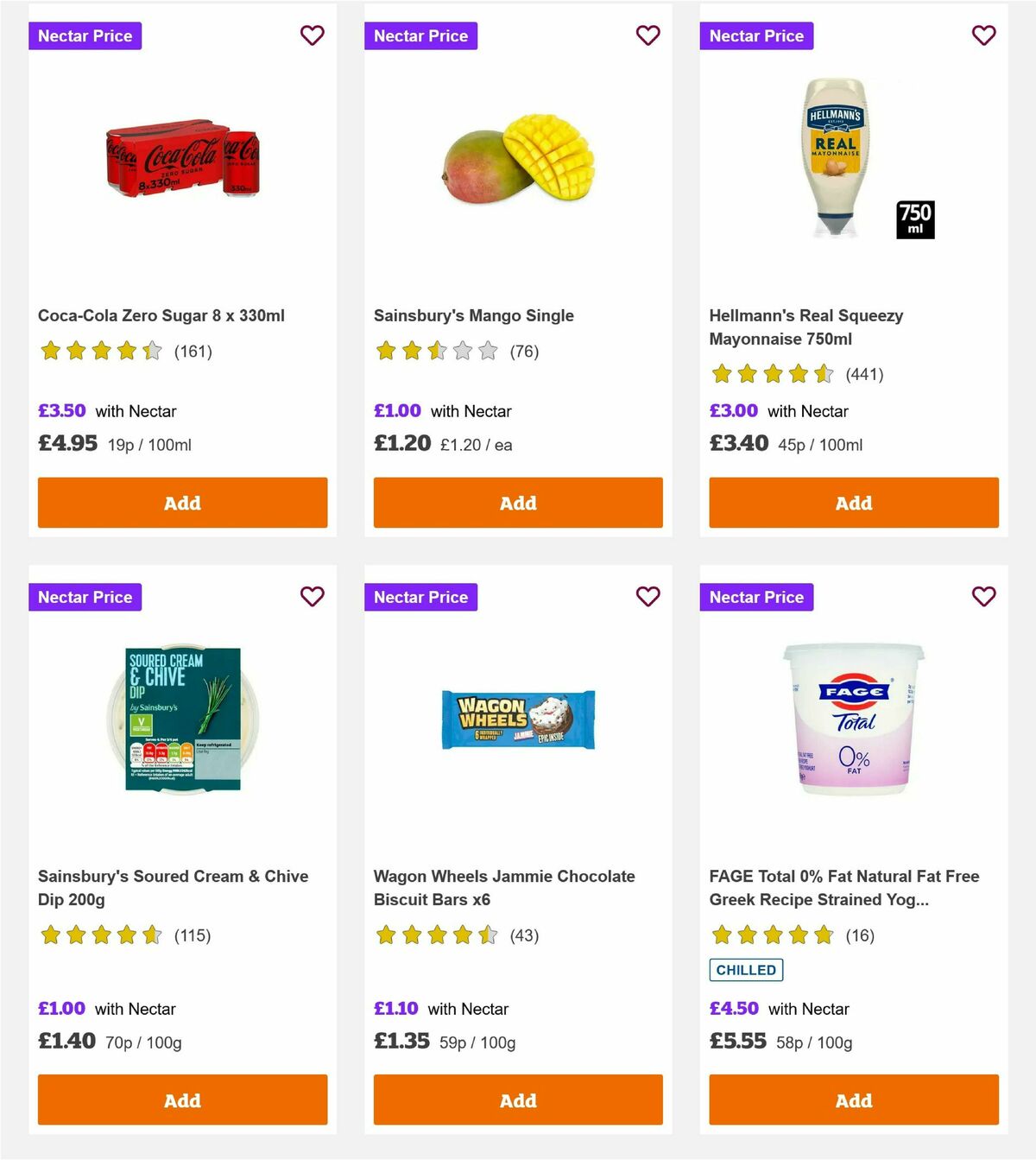Viewport: 1036px width, 1160px height.
Task: Click the heart icon on FAGE Total yoghurt
Action: click(x=982, y=596)
